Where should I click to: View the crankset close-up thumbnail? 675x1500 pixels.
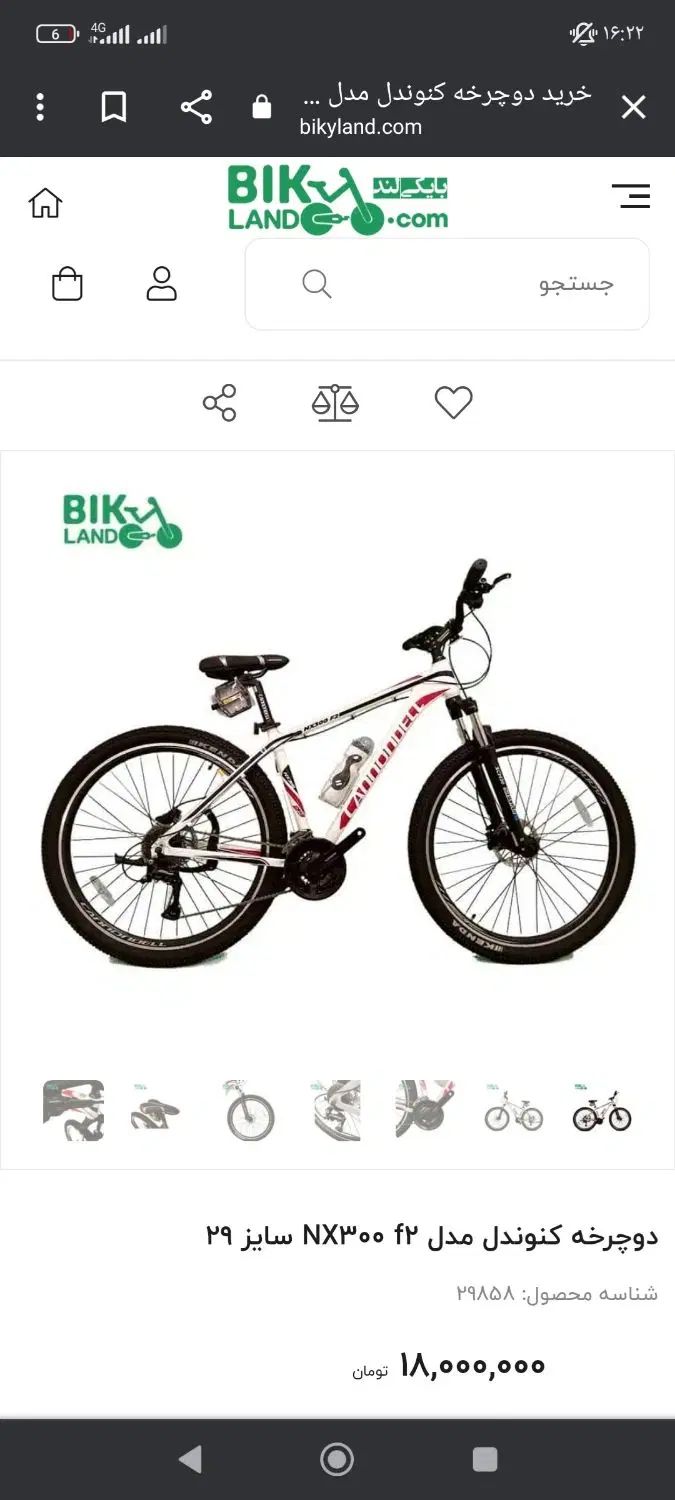click(x=424, y=1111)
